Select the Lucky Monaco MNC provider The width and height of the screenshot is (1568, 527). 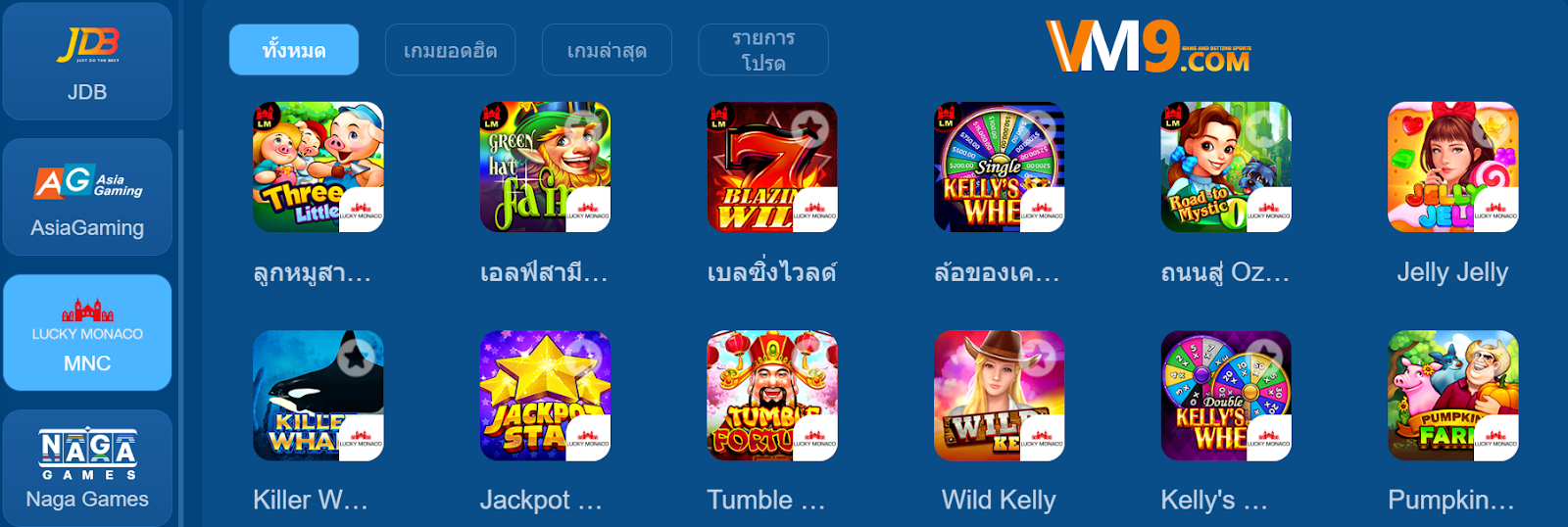coord(87,333)
